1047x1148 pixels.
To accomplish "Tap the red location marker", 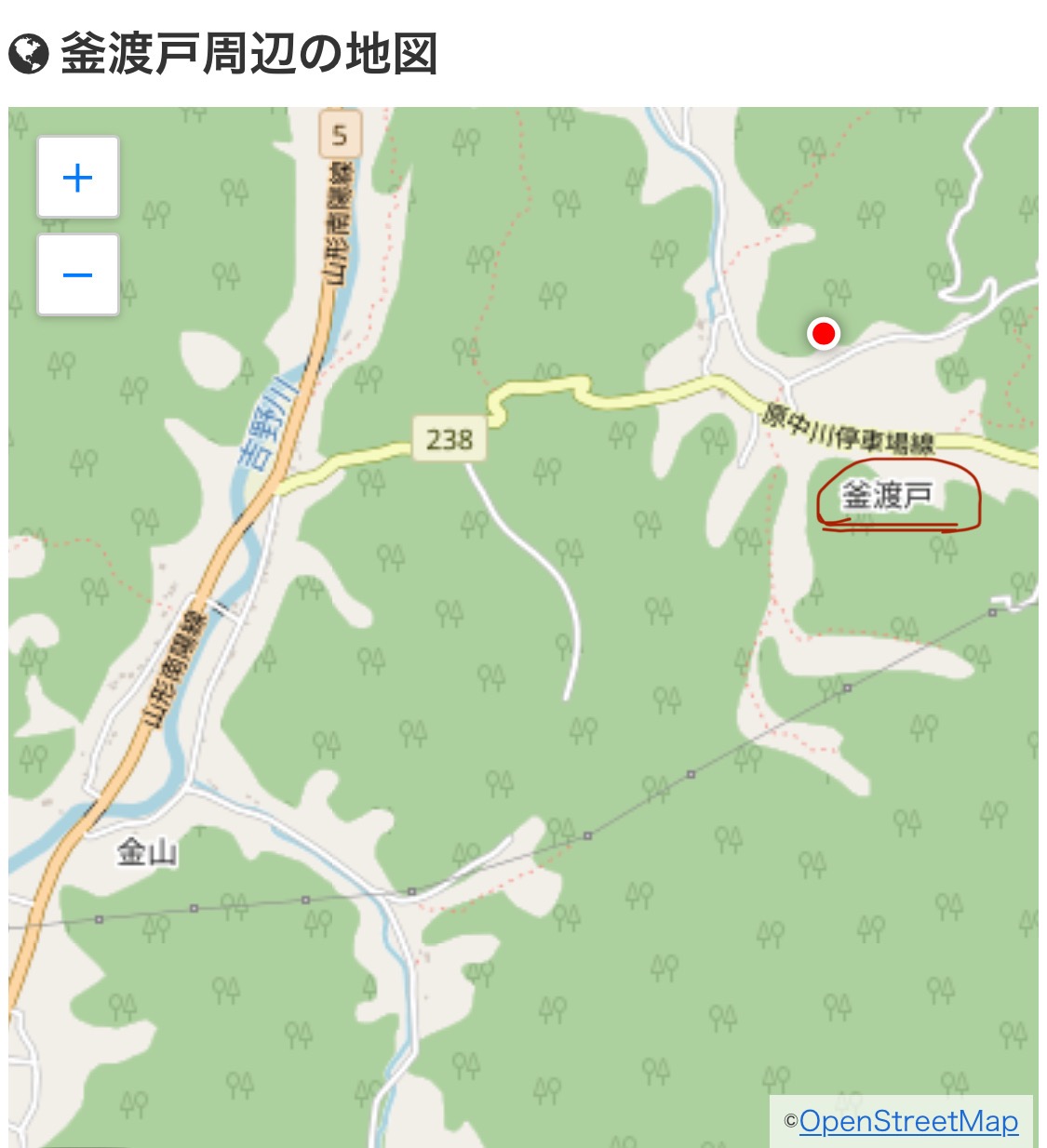I will click(x=823, y=333).
